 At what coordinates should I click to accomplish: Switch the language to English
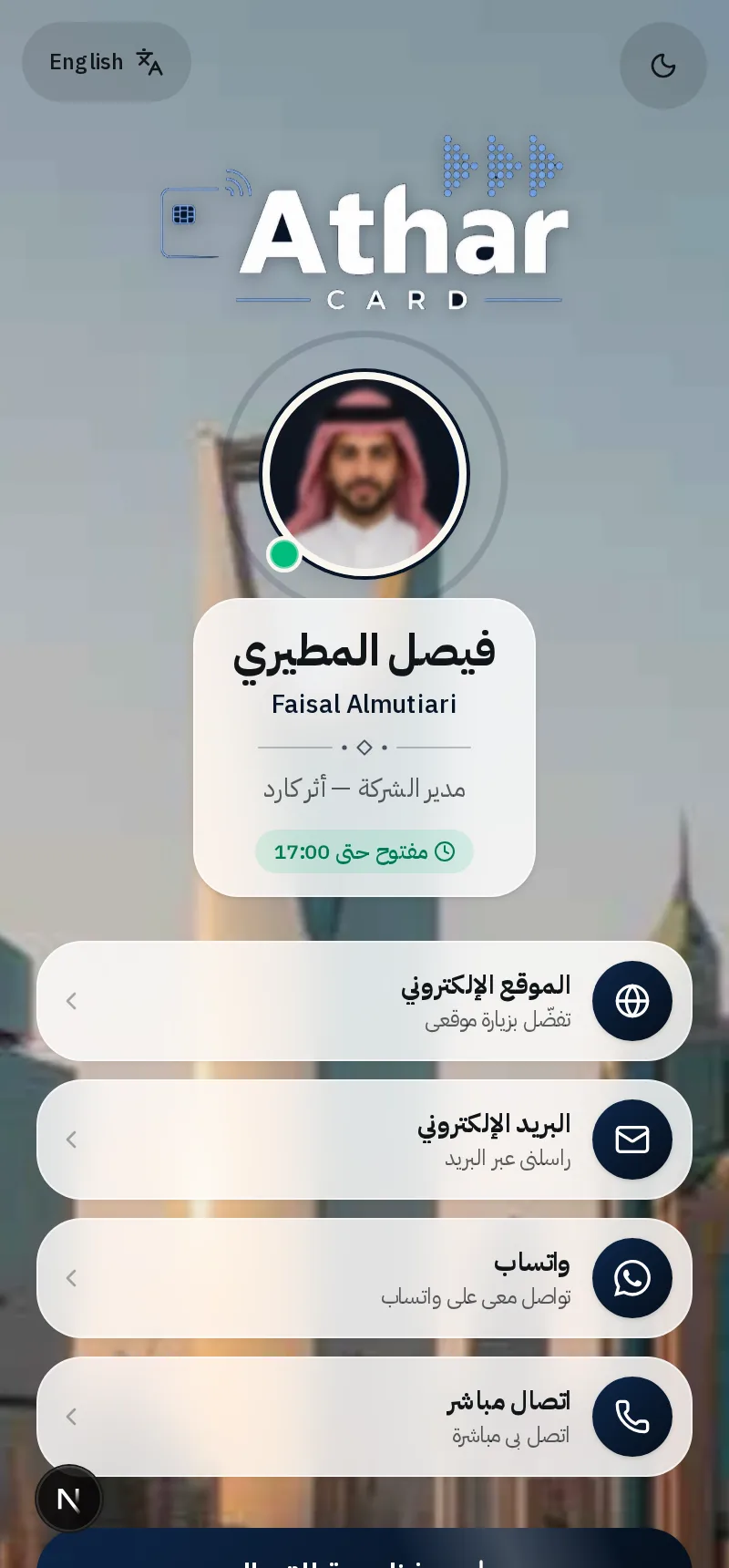[x=107, y=62]
